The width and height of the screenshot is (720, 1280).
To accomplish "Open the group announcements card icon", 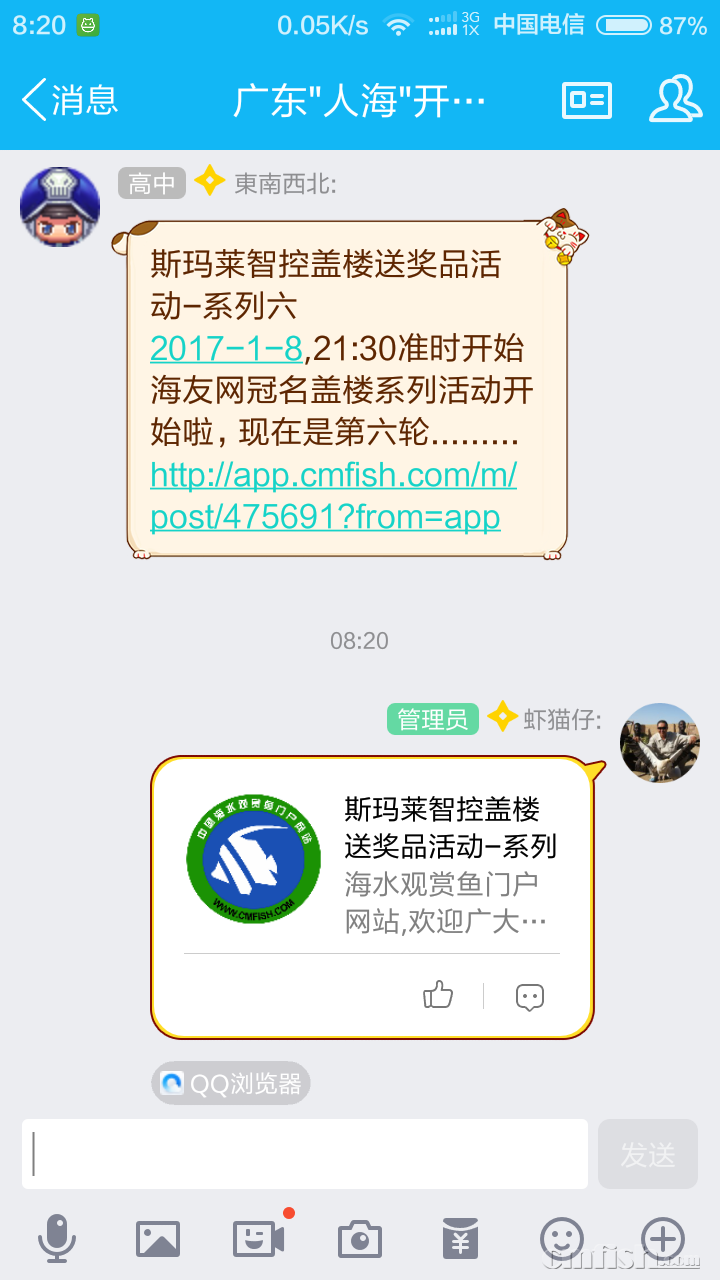I will pyautogui.click(x=587, y=100).
